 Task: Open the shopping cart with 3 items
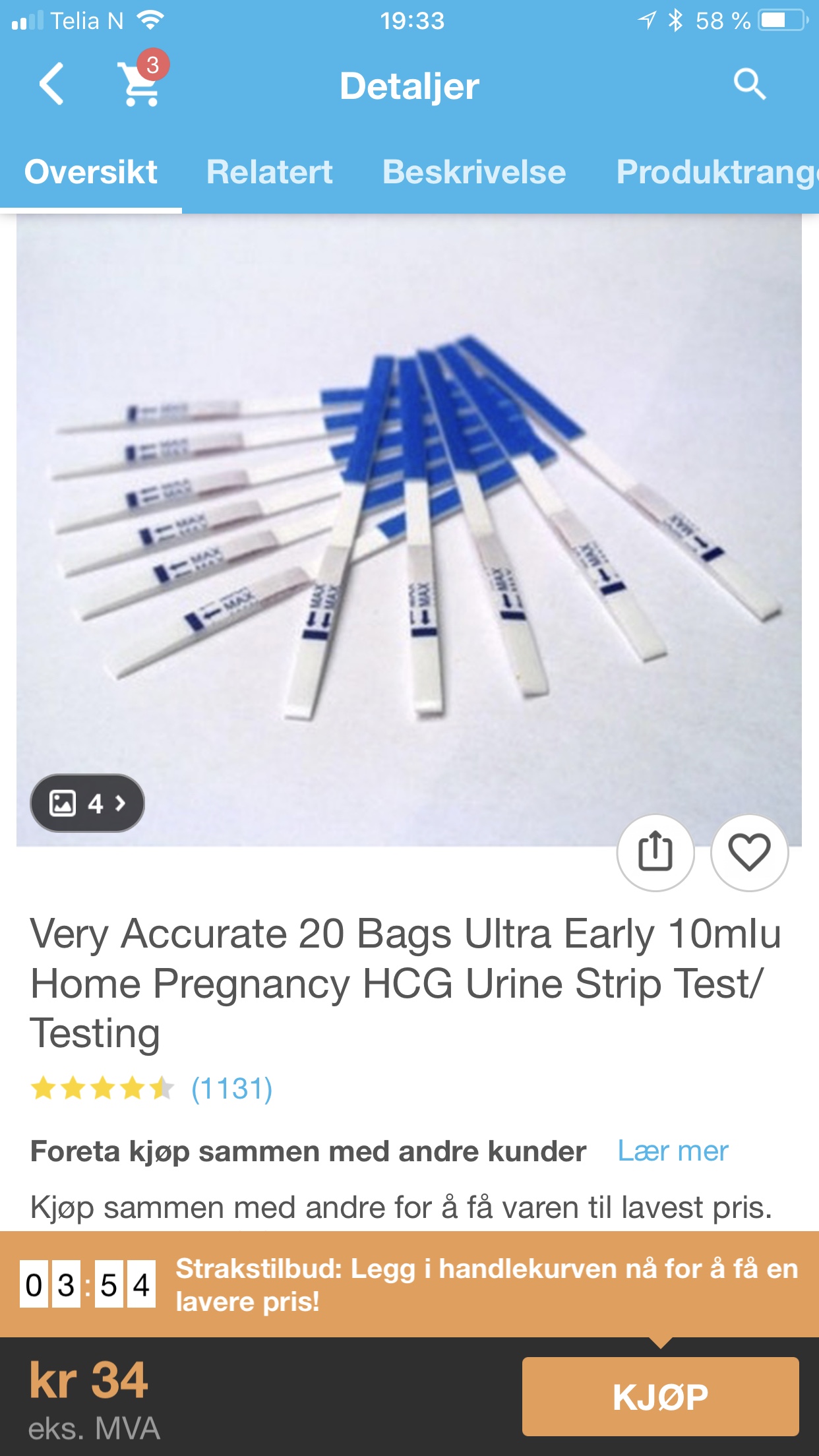(140, 83)
